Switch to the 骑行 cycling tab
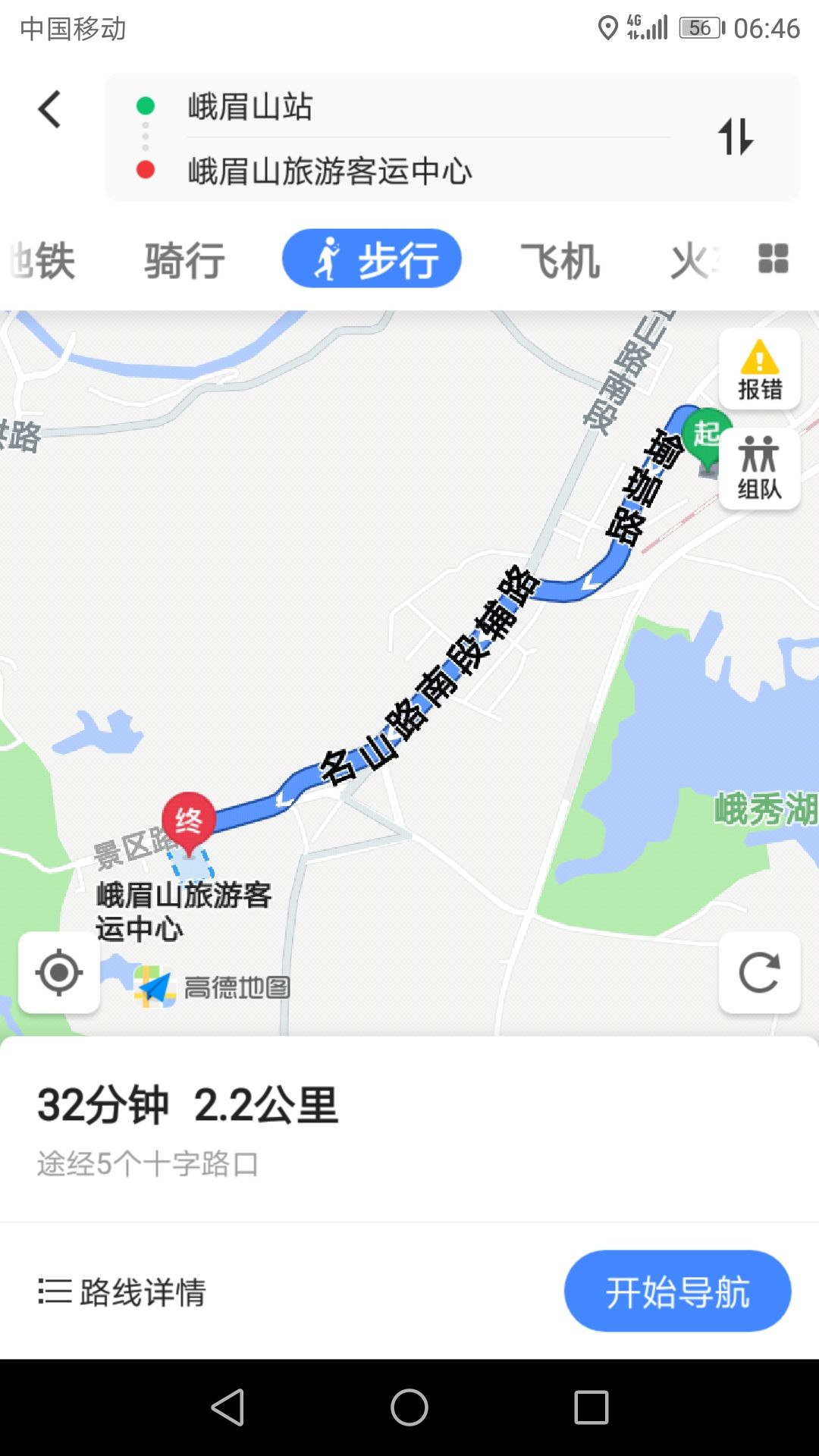 coord(184,260)
